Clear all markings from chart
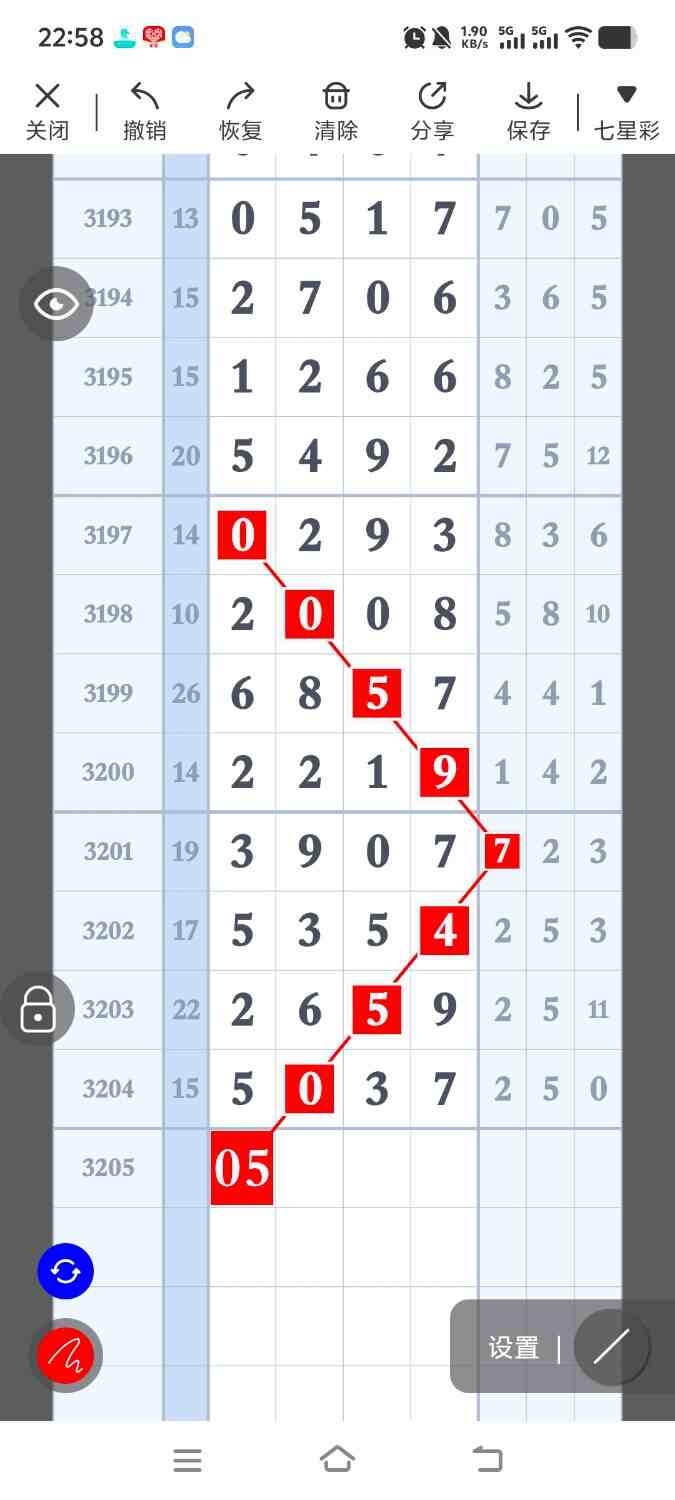The height and width of the screenshot is (1500, 675). 336,112
